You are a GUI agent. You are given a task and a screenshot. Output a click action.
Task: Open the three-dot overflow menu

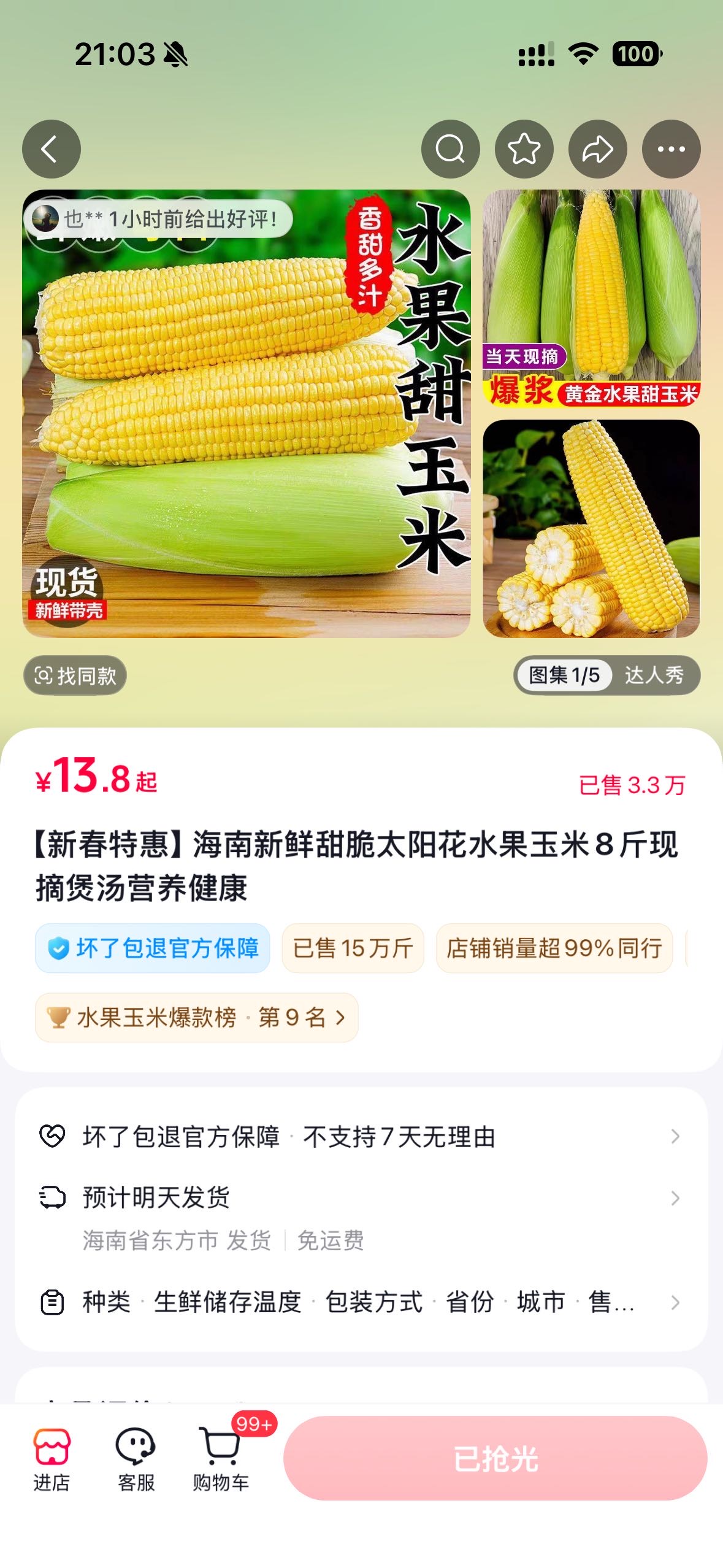tap(671, 149)
